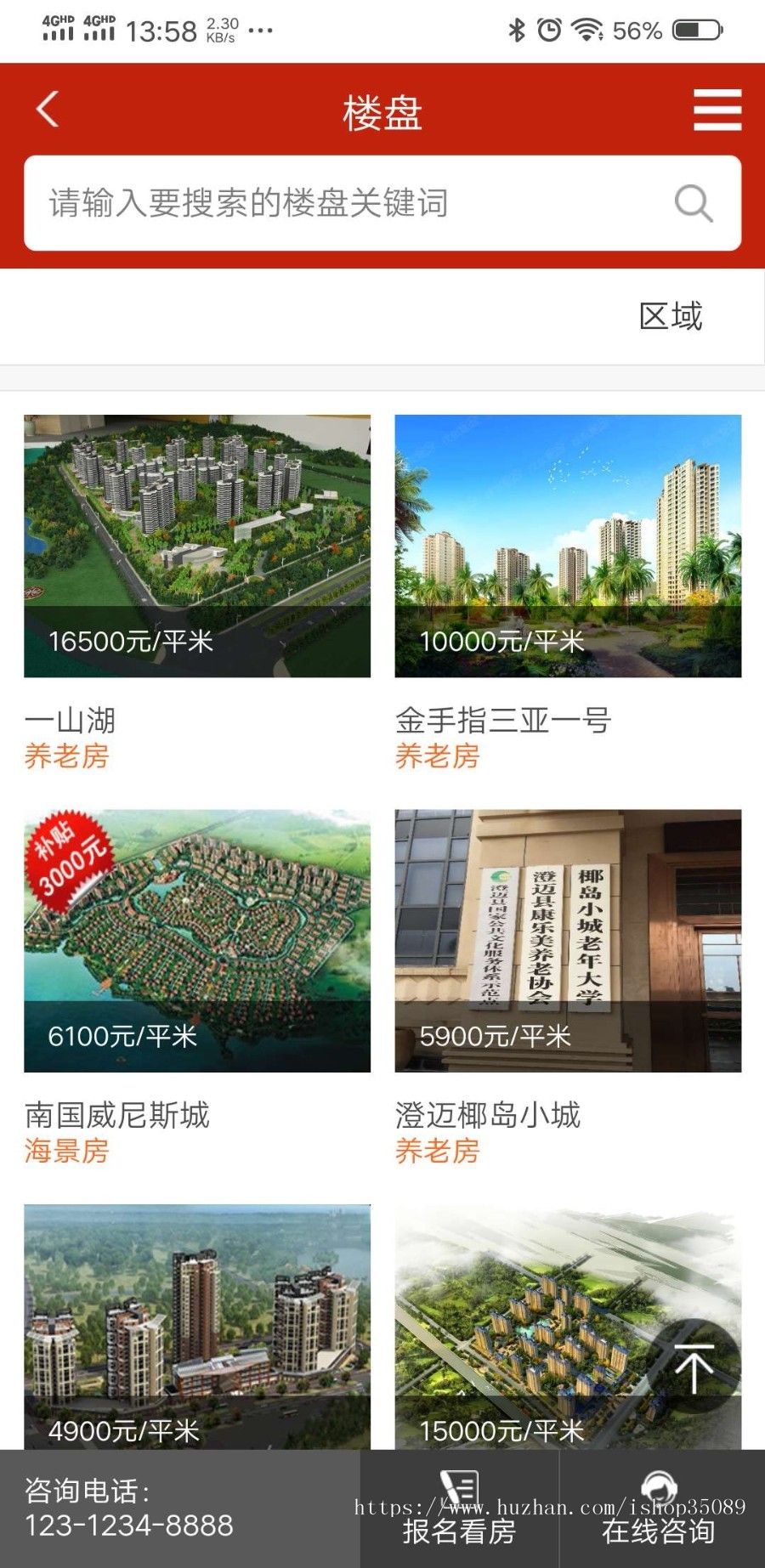
Task: Tap the Wi-Fi icon in status bar
Action: (586, 28)
